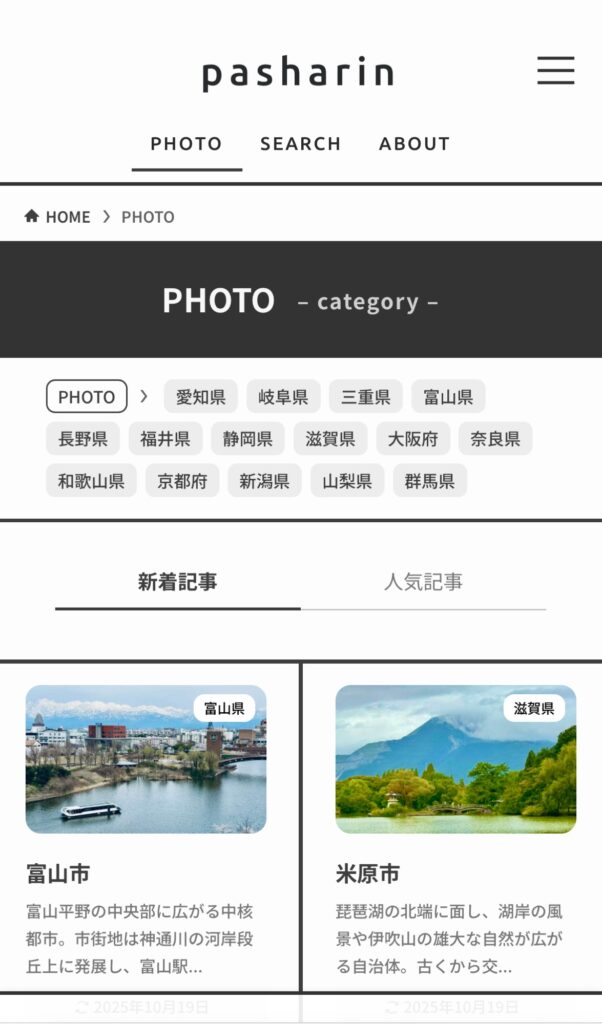Open the 群馬県 category chip
Viewport: 602px width, 1024px height.
click(429, 481)
